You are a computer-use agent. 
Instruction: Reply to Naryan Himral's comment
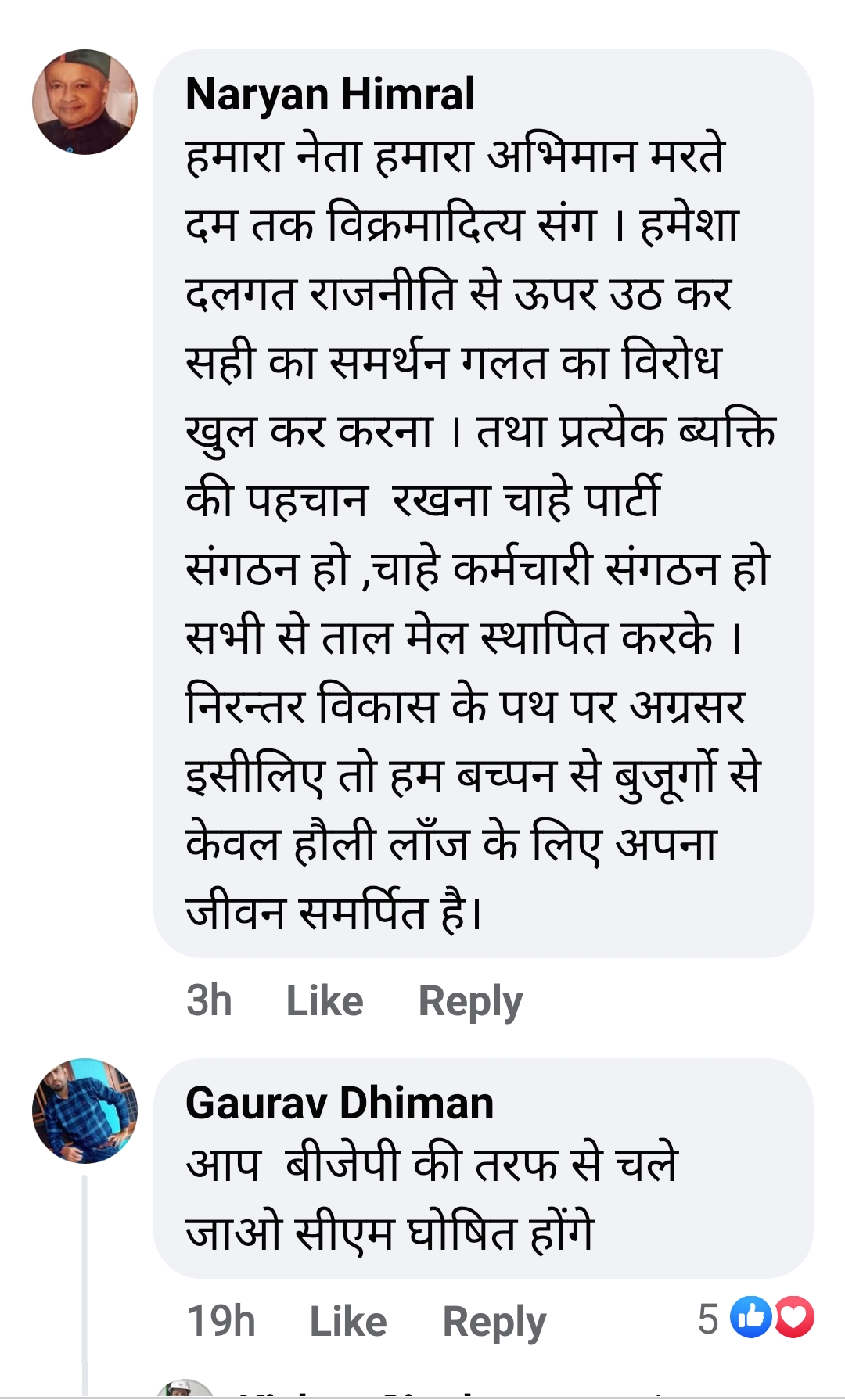coord(470,1000)
